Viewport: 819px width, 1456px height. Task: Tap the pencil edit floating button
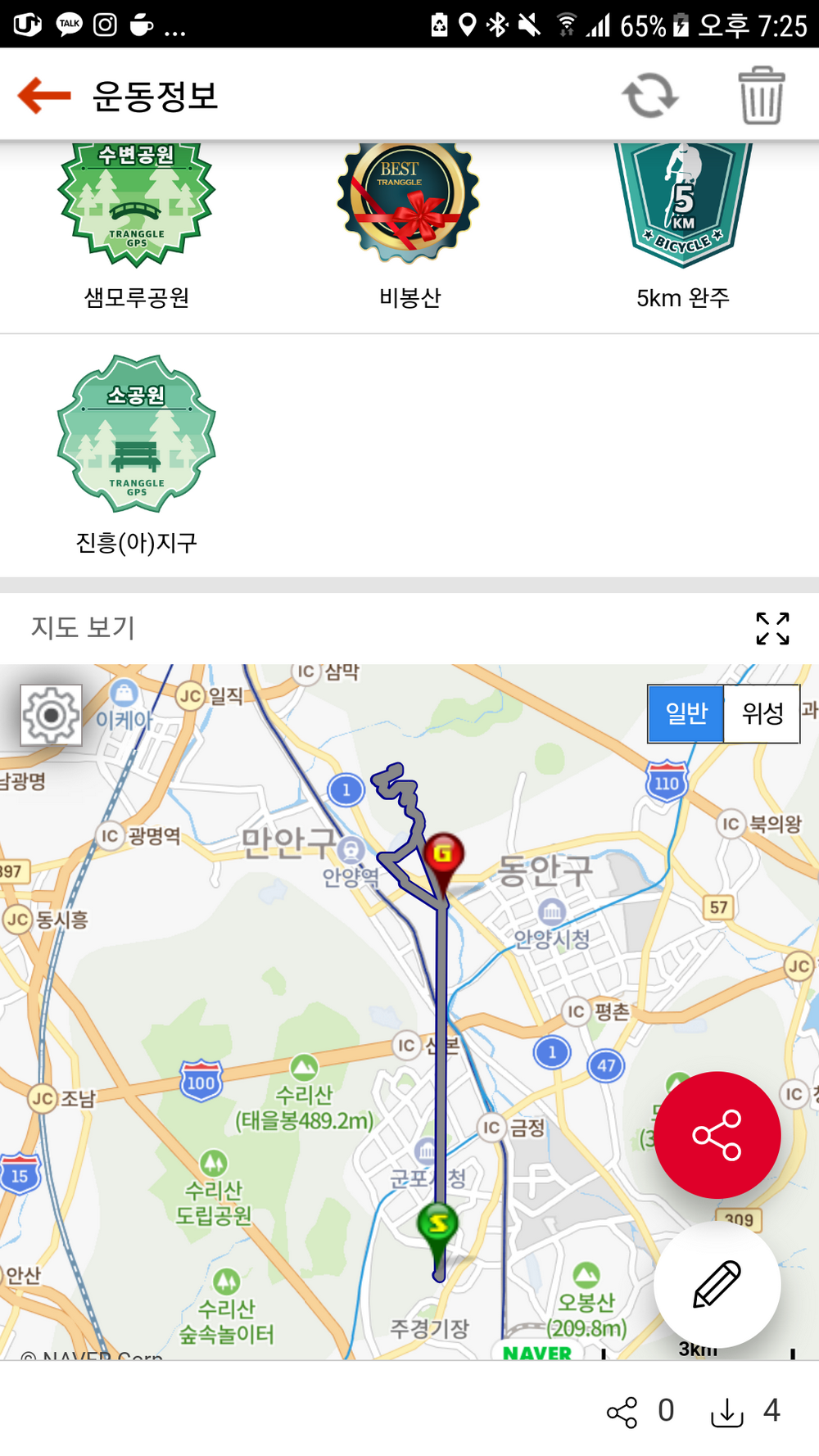click(717, 1284)
